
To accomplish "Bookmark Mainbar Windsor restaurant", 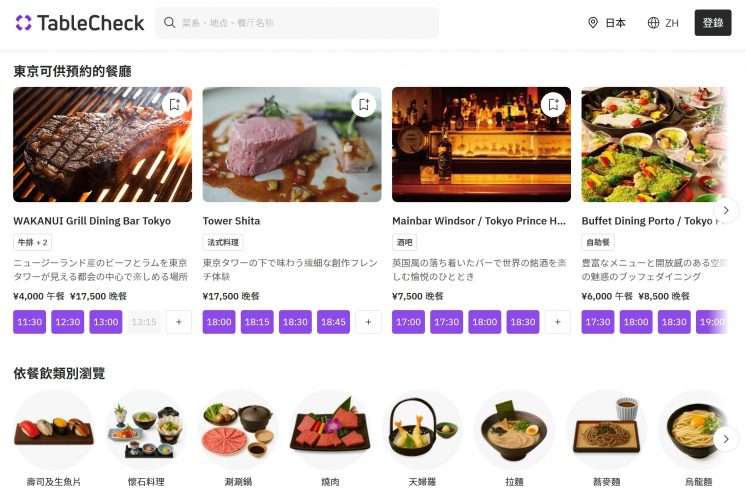I will tap(553, 104).
